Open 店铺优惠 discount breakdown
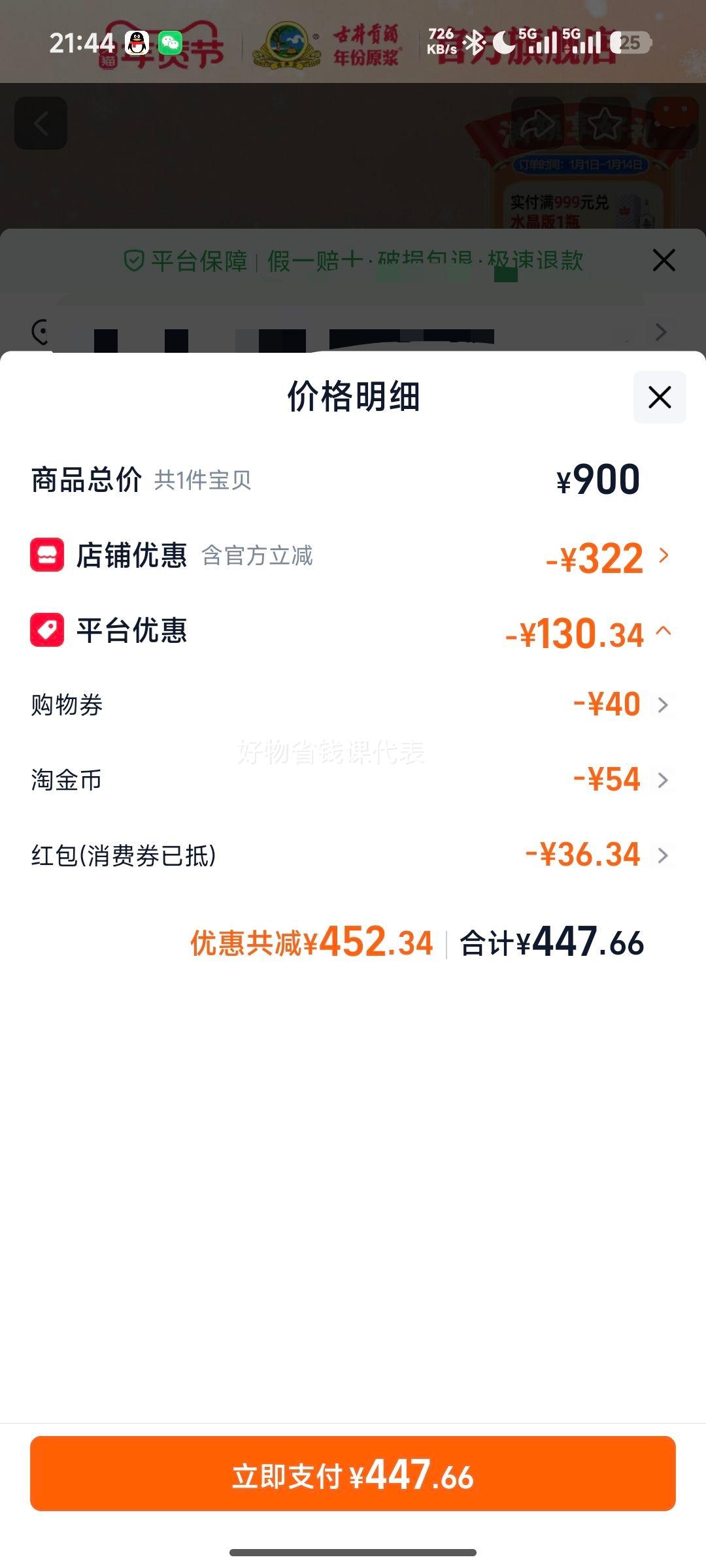Screen dimensions: 706x1568 tap(665, 556)
